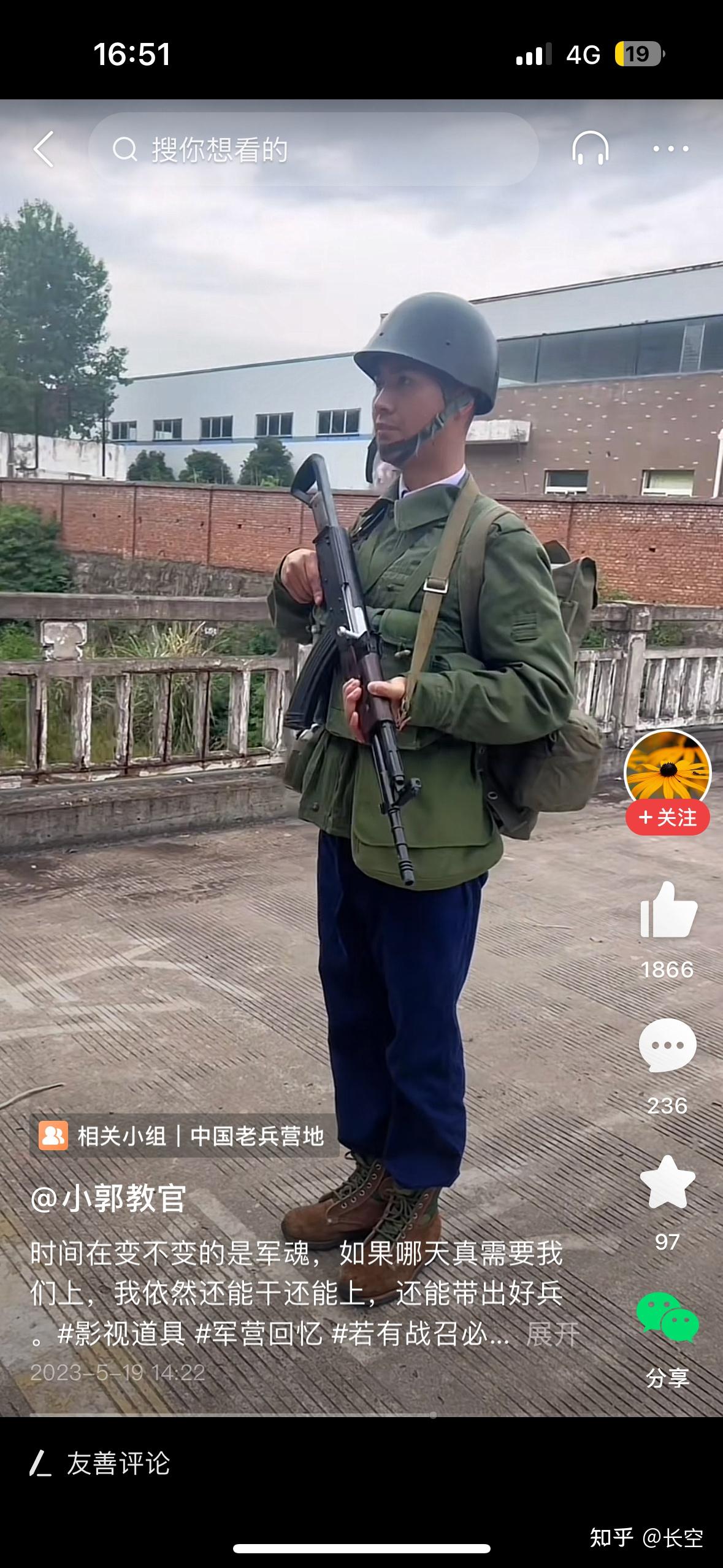Open the comments bubble

coord(667,1047)
